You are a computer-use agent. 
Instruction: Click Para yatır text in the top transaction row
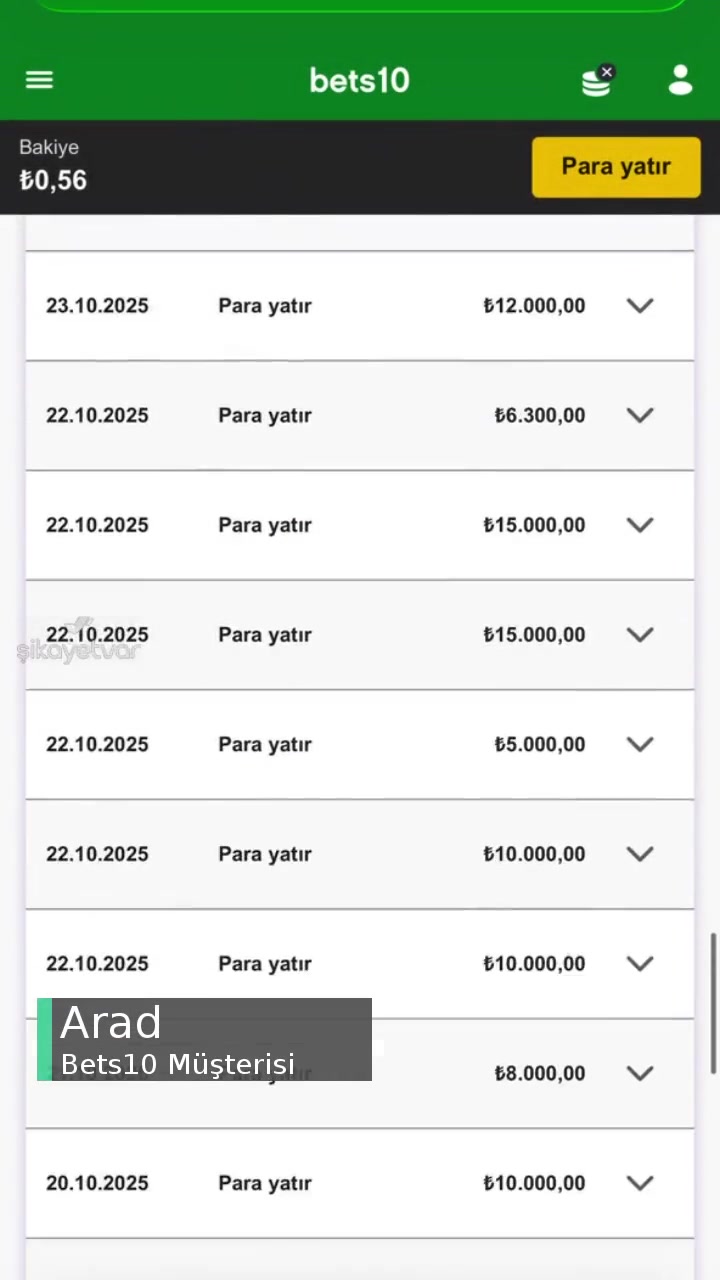pyautogui.click(x=264, y=306)
